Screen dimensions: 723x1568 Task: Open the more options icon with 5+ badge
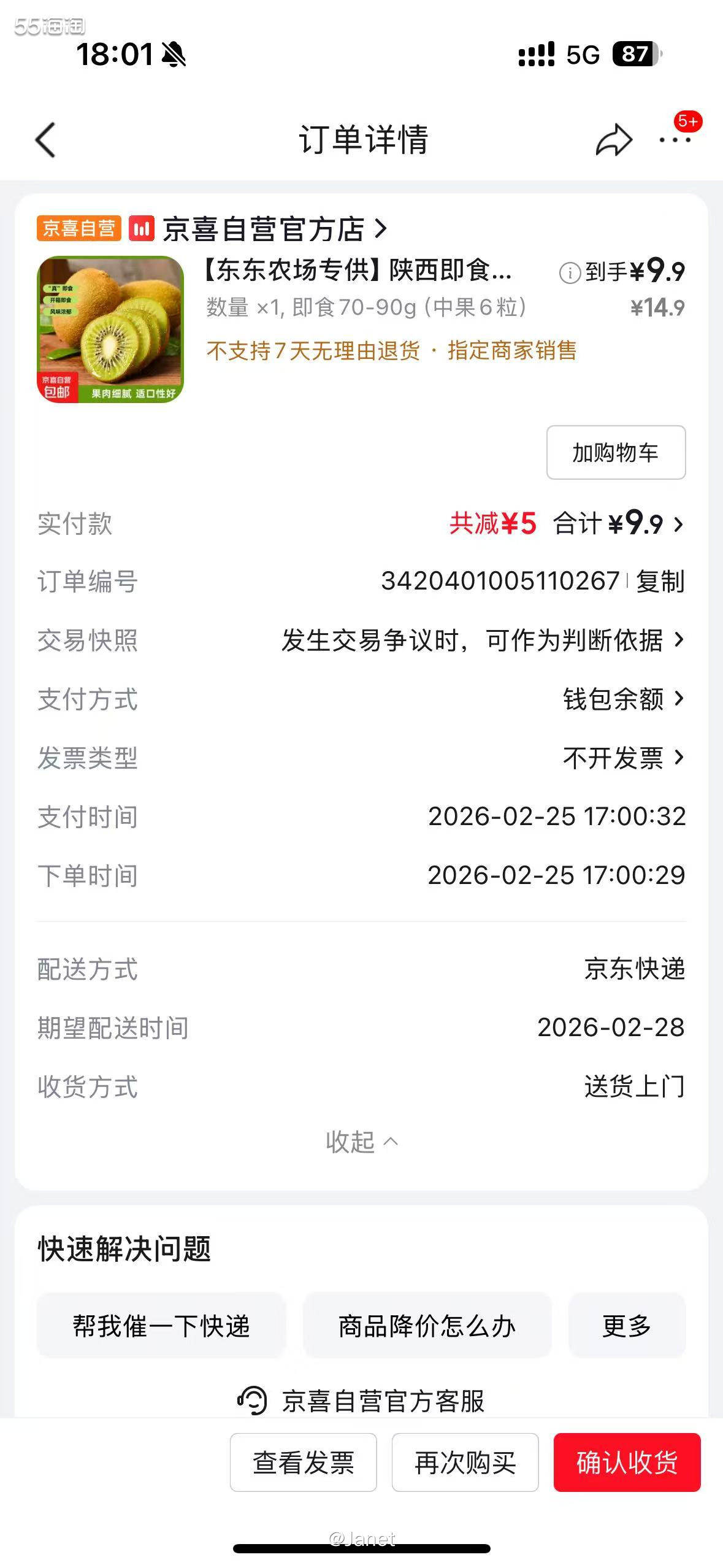673,141
